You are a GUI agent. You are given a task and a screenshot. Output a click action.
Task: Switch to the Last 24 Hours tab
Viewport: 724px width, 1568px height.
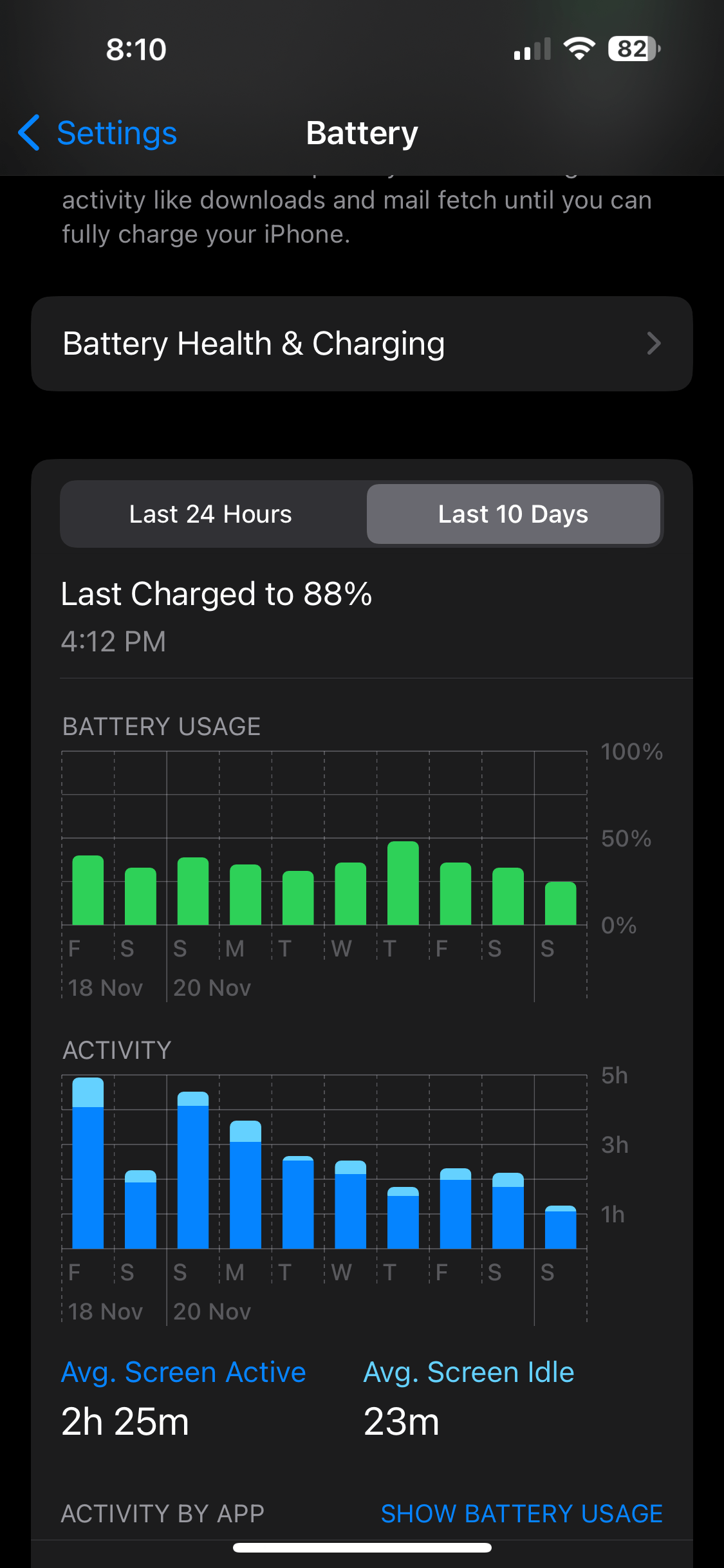(211, 514)
